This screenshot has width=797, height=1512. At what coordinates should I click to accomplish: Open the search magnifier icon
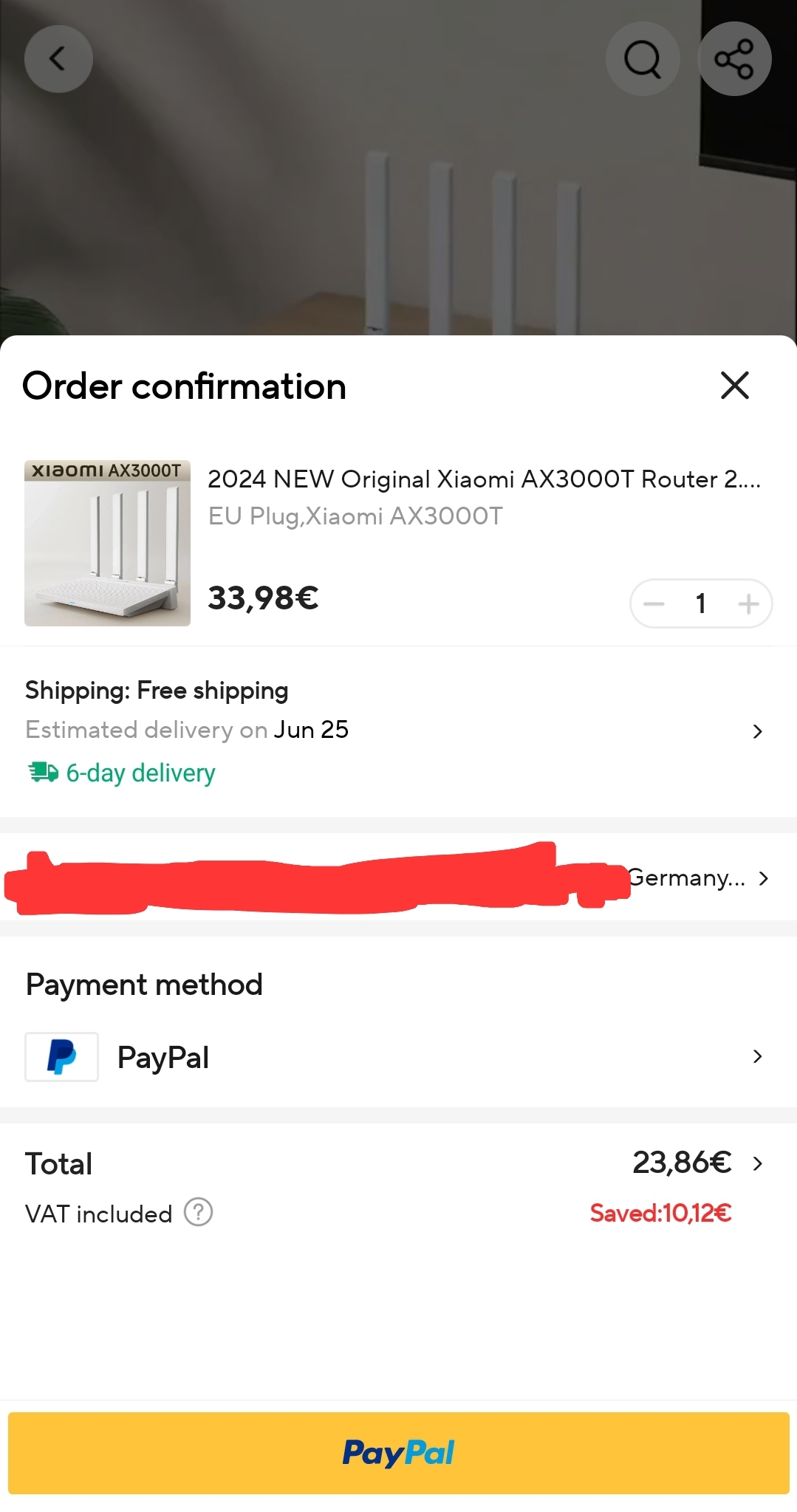point(642,59)
